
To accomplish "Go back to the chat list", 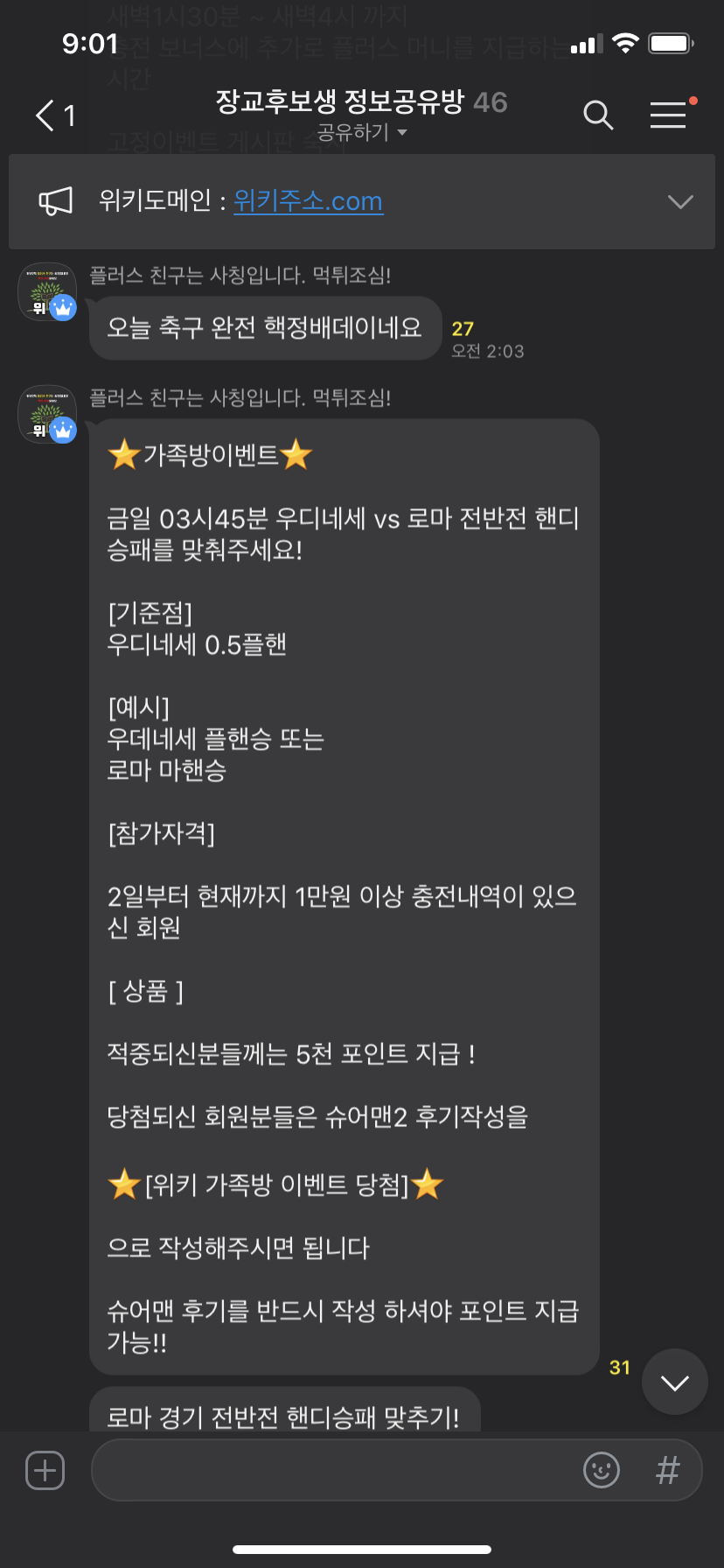I will 52,115.
